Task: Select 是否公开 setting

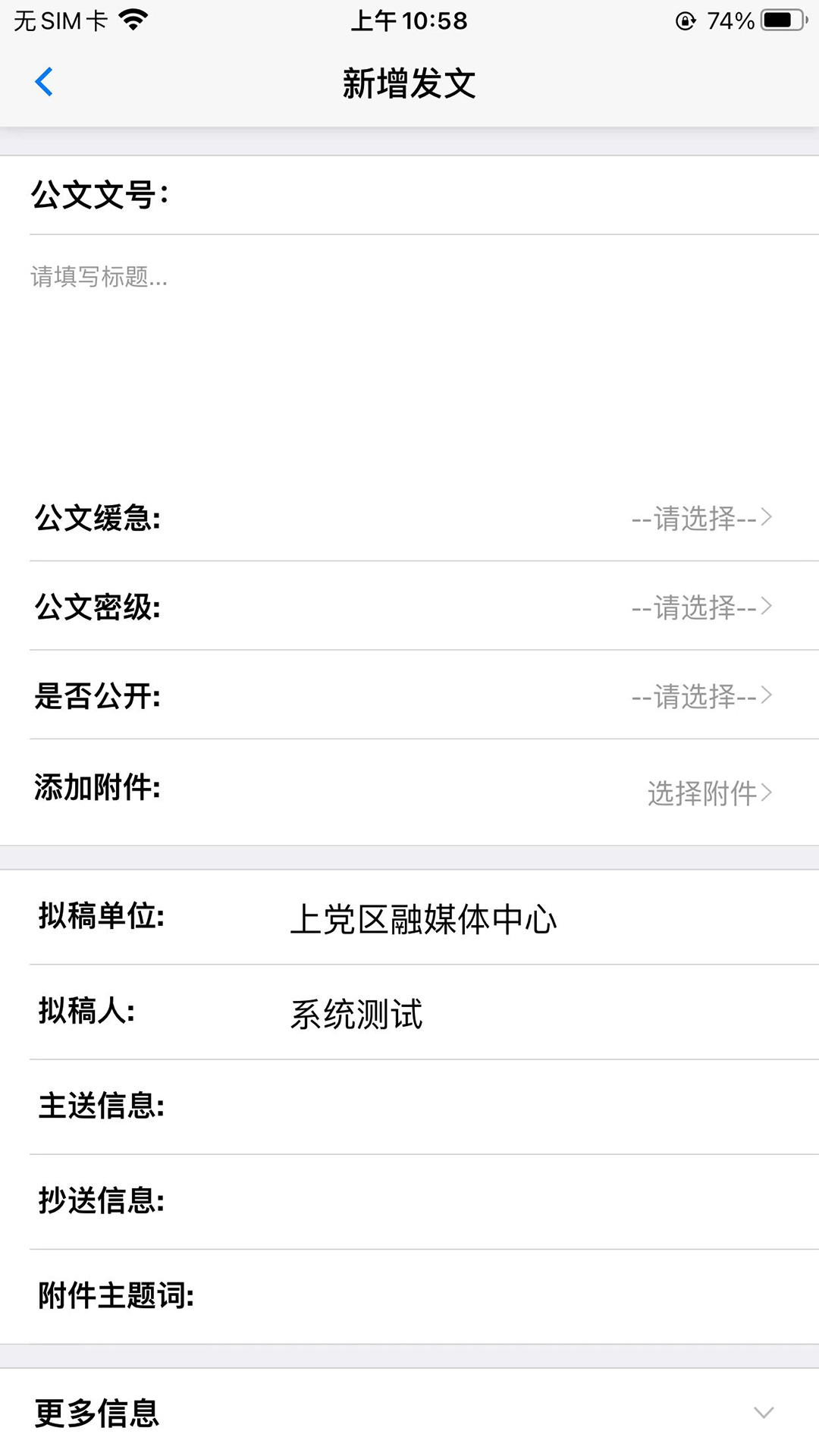Action: 701,696
